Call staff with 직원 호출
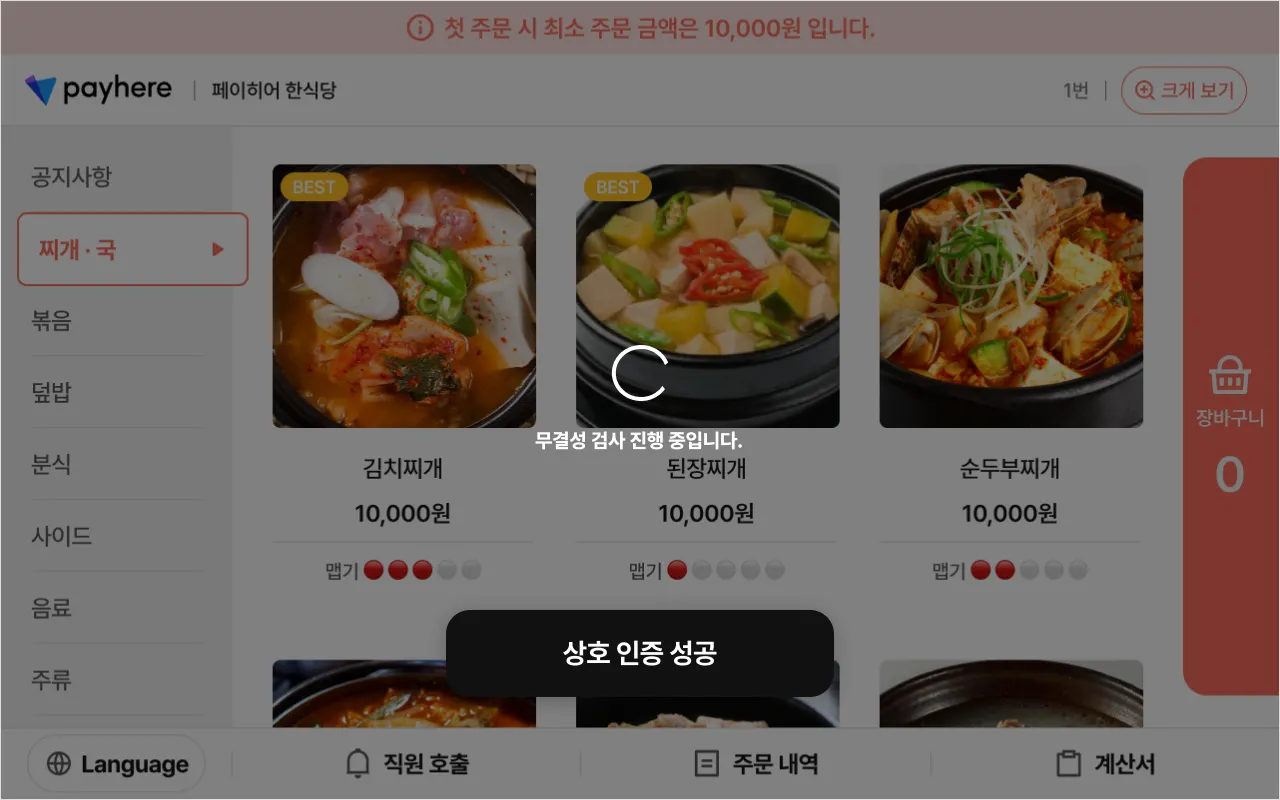The height and width of the screenshot is (800, 1280). coord(407,764)
